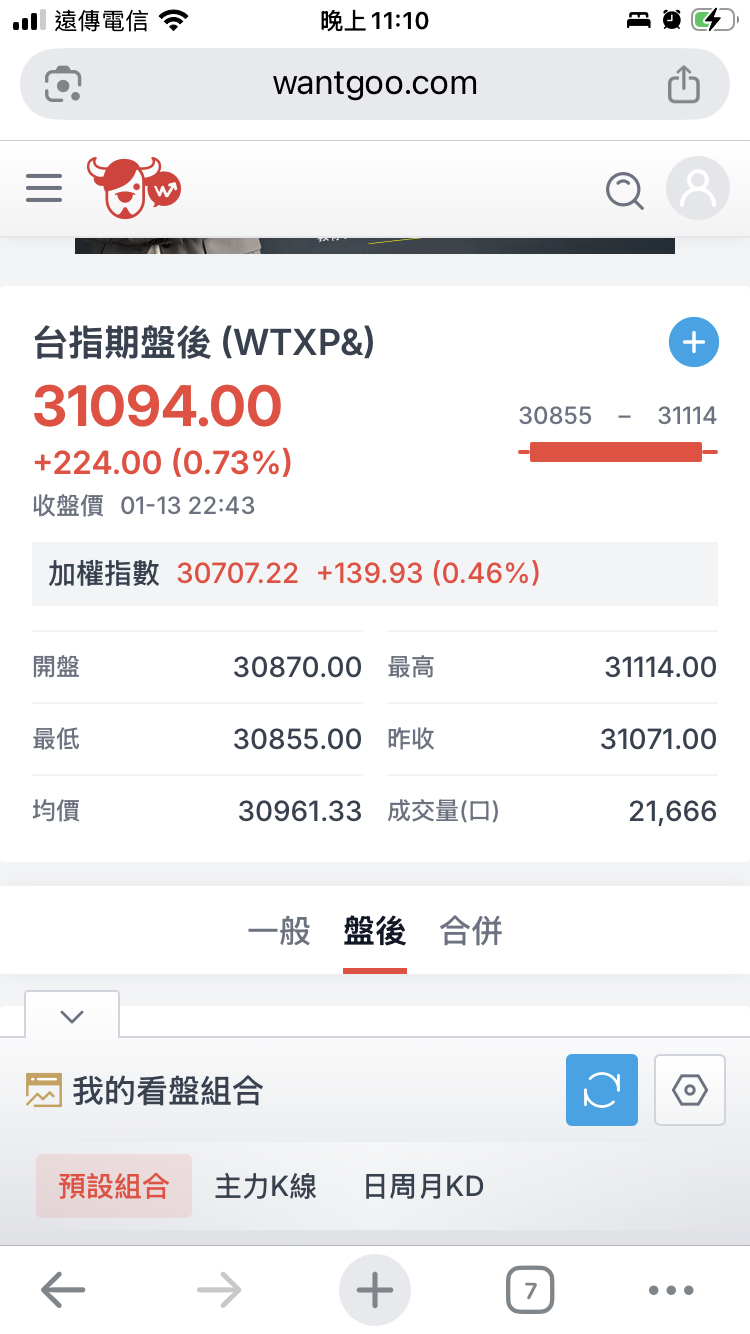Viewport: 750px width, 1334px height.
Task: Open the user profile avatar
Action: point(697,188)
